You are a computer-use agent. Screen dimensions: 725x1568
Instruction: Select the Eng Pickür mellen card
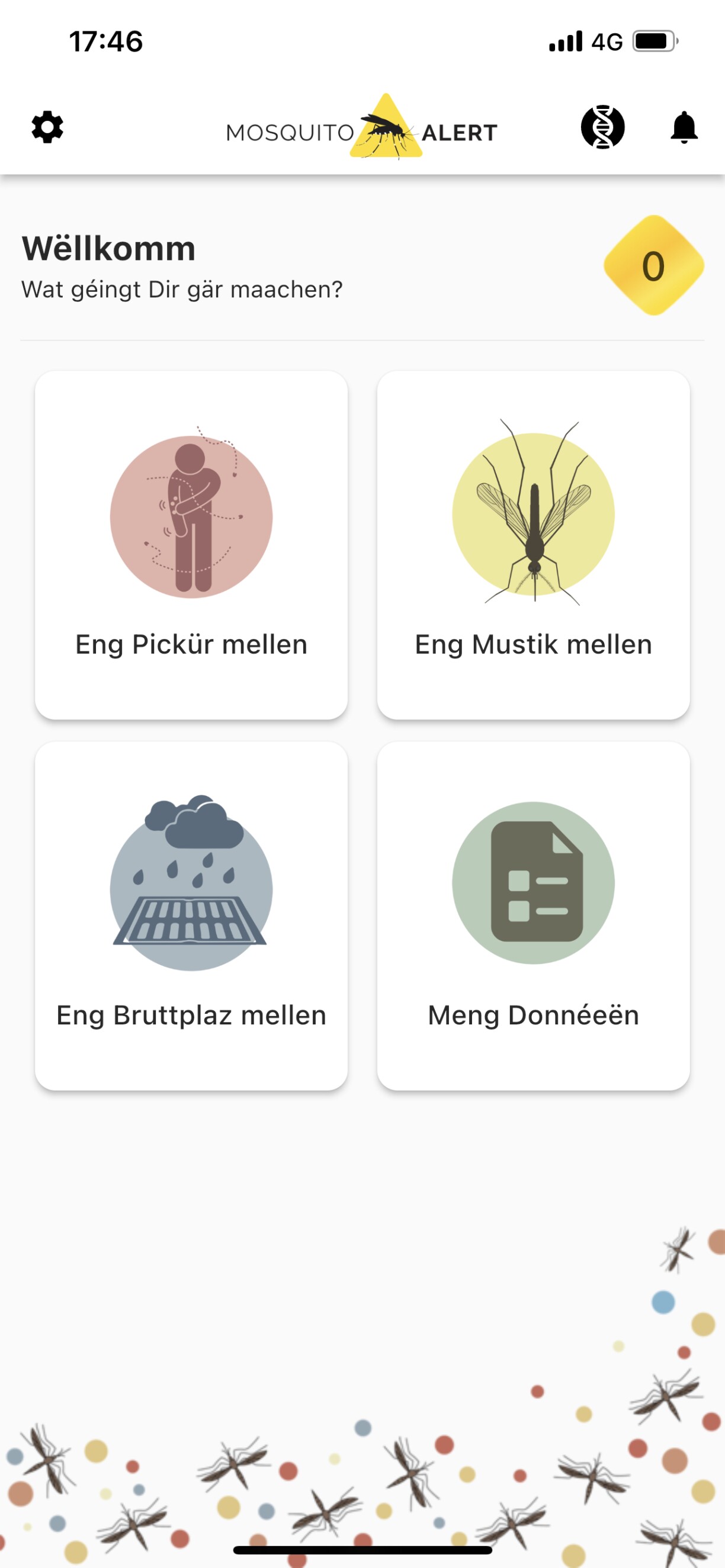[x=191, y=545]
